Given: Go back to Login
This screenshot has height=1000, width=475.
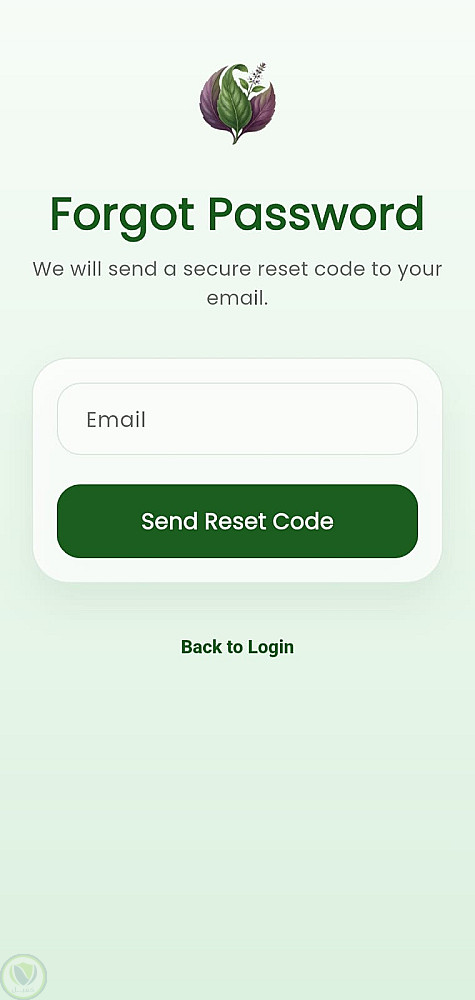Looking at the screenshot, I should click(x=237, y=647).
